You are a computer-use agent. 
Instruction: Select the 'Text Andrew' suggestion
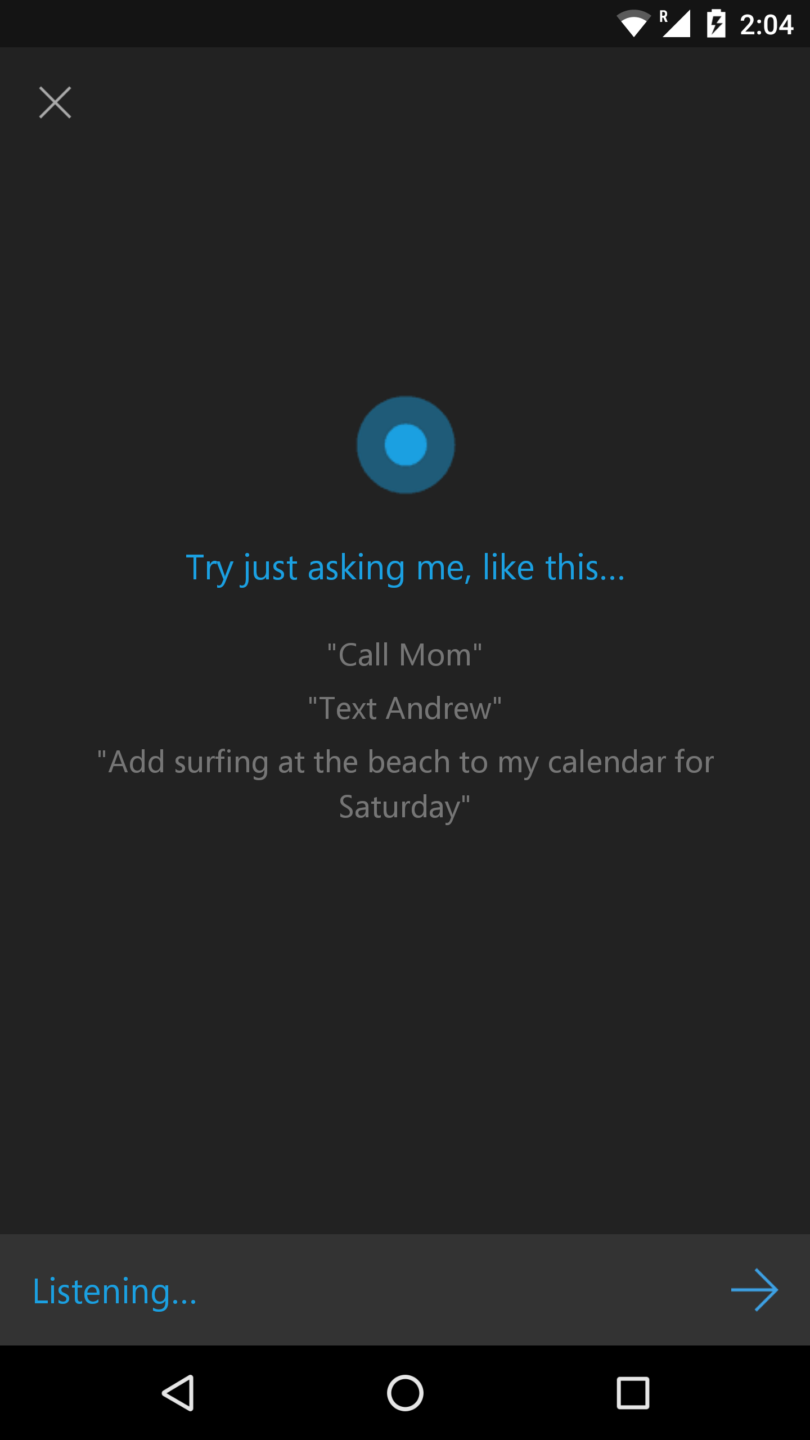pos(405,707)
